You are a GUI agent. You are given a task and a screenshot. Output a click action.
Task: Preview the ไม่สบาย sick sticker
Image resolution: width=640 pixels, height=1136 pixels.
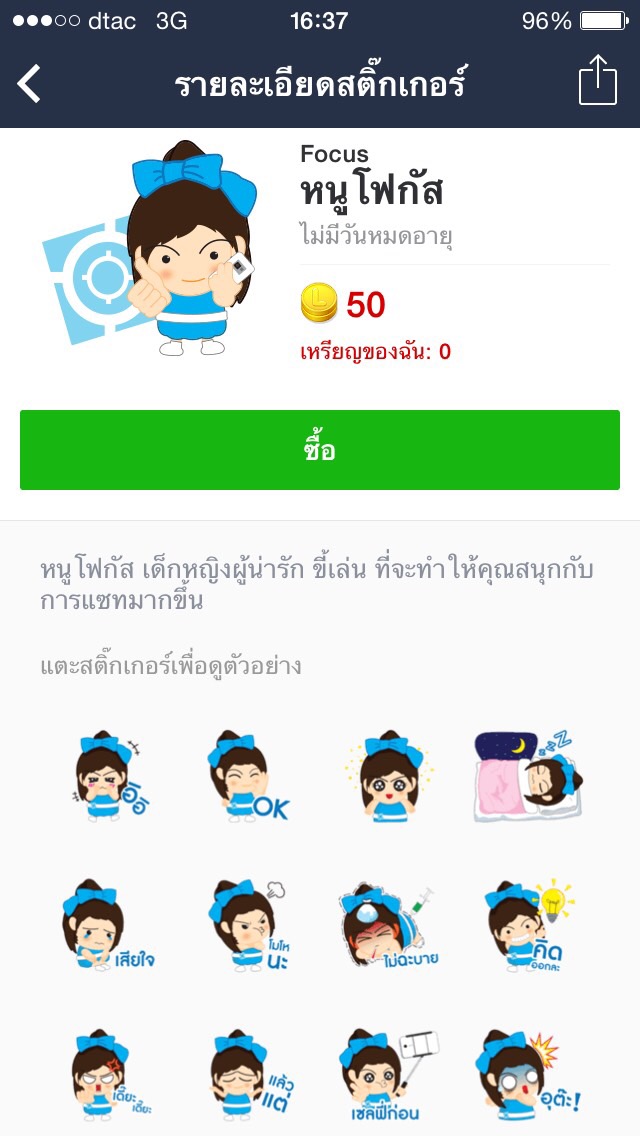tap(386, 926)
